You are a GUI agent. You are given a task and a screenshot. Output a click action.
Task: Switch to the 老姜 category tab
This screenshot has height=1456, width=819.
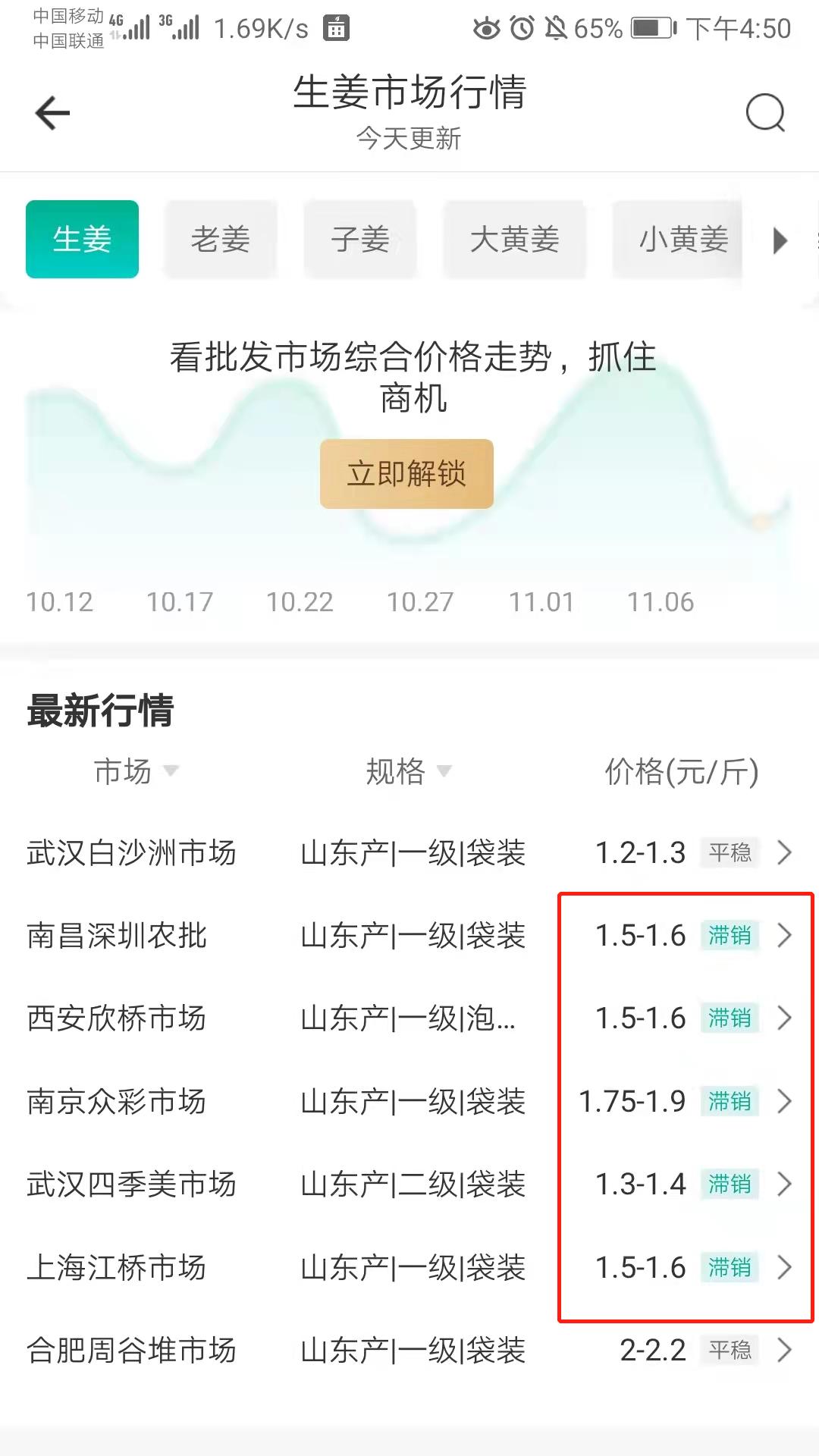pyautogui.click(x=221, y=238)
